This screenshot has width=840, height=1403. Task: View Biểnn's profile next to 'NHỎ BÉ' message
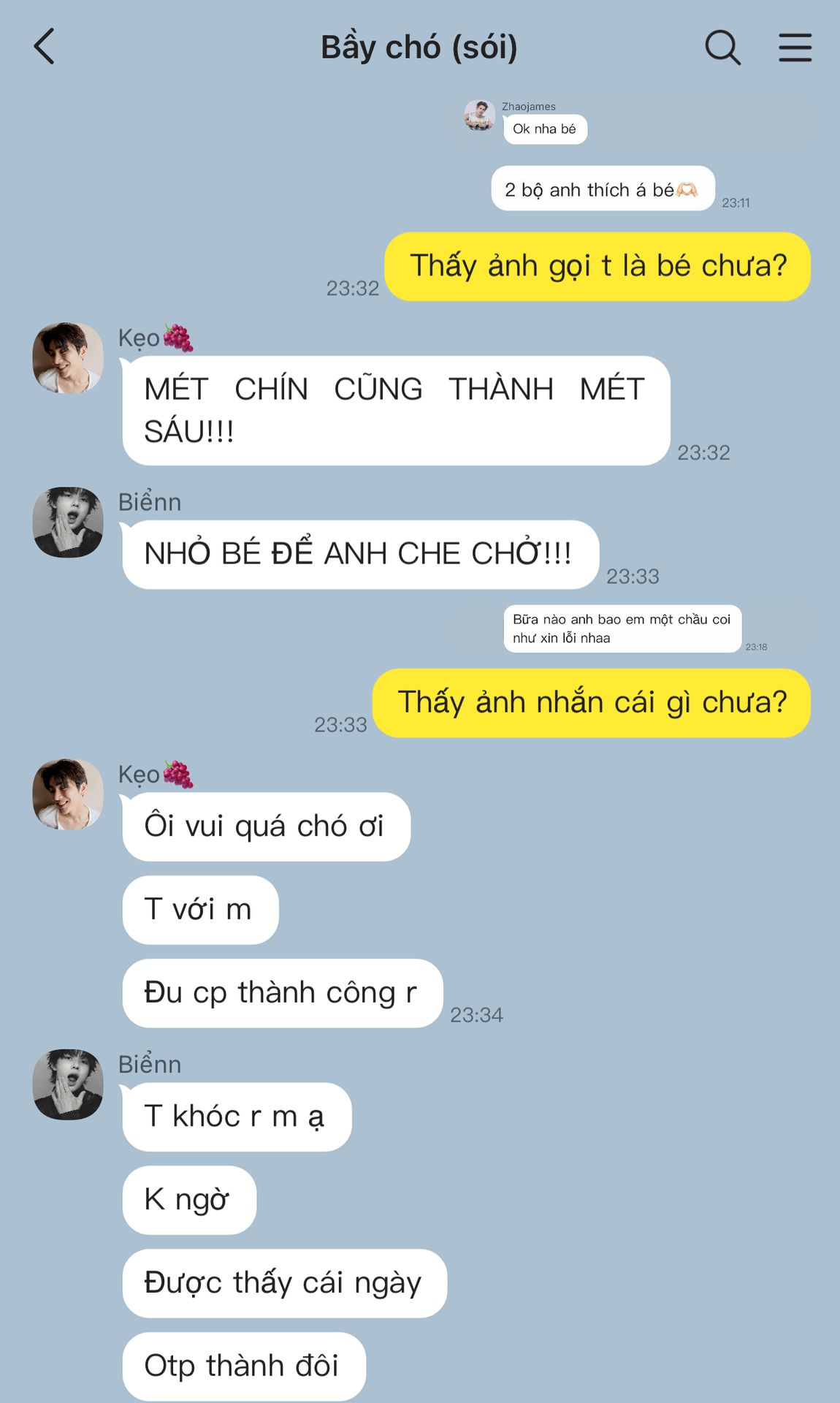[68, 522]
